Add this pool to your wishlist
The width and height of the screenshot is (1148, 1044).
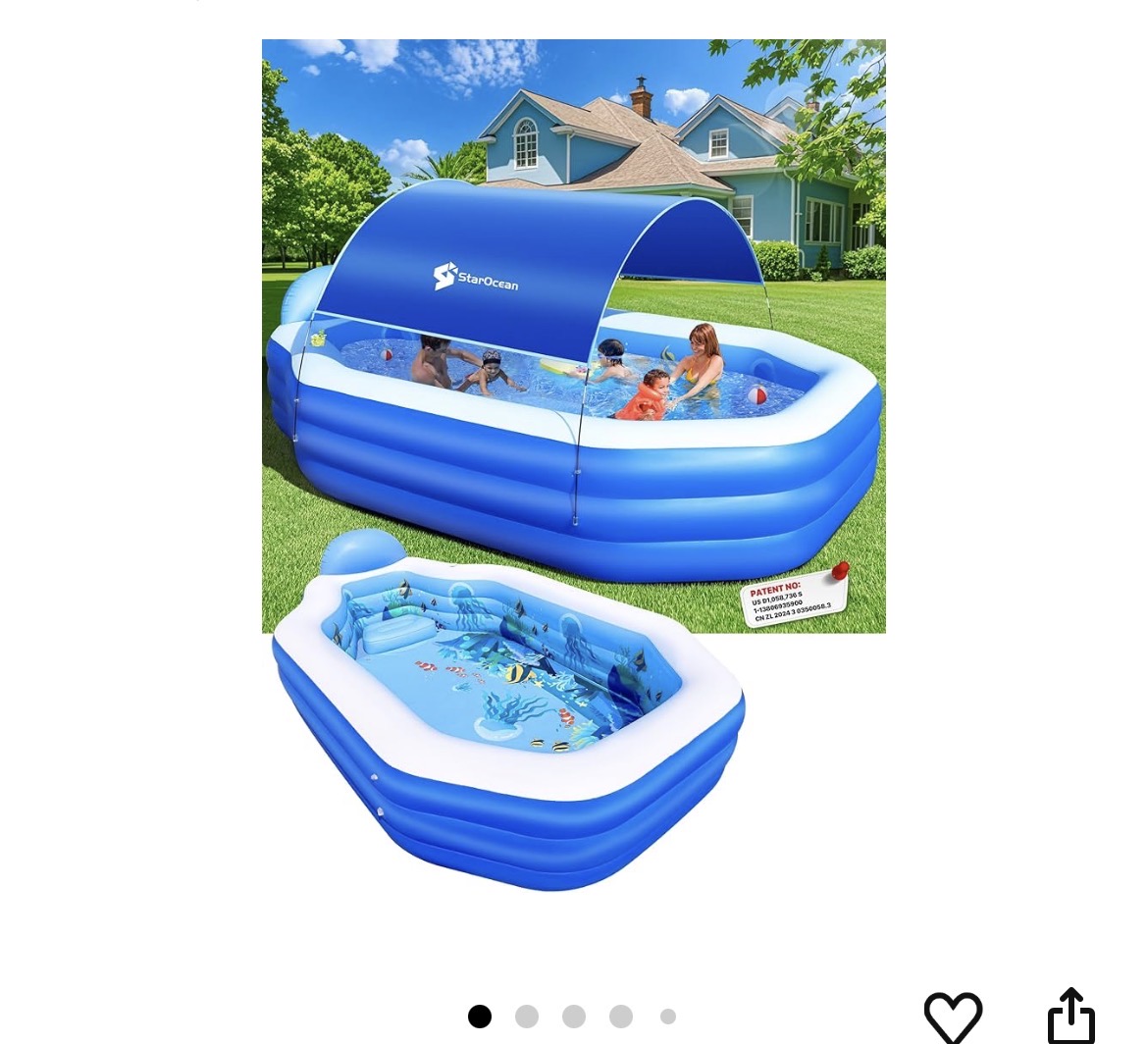pyautogui.click(x=953, y=1017)
